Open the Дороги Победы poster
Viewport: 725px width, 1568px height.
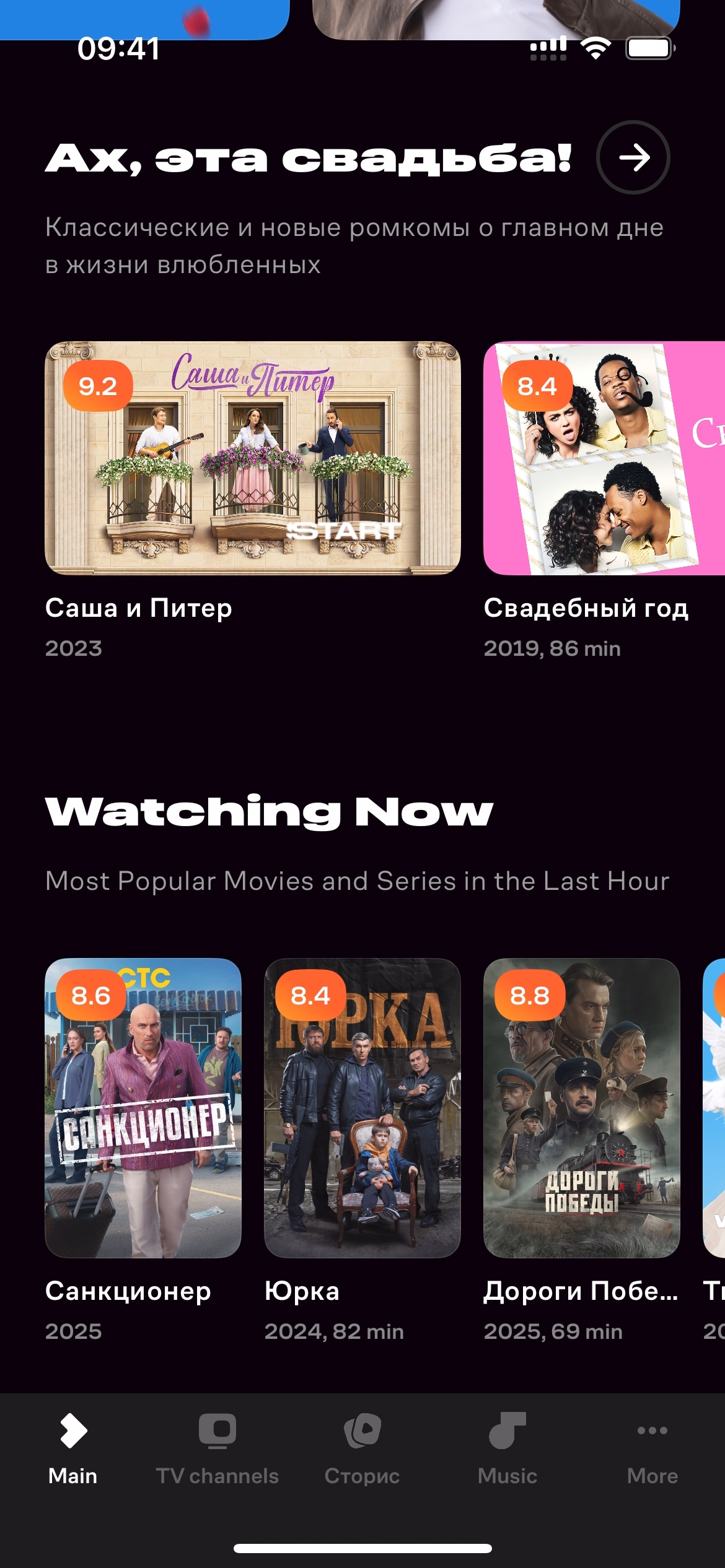coord(581,1108)
